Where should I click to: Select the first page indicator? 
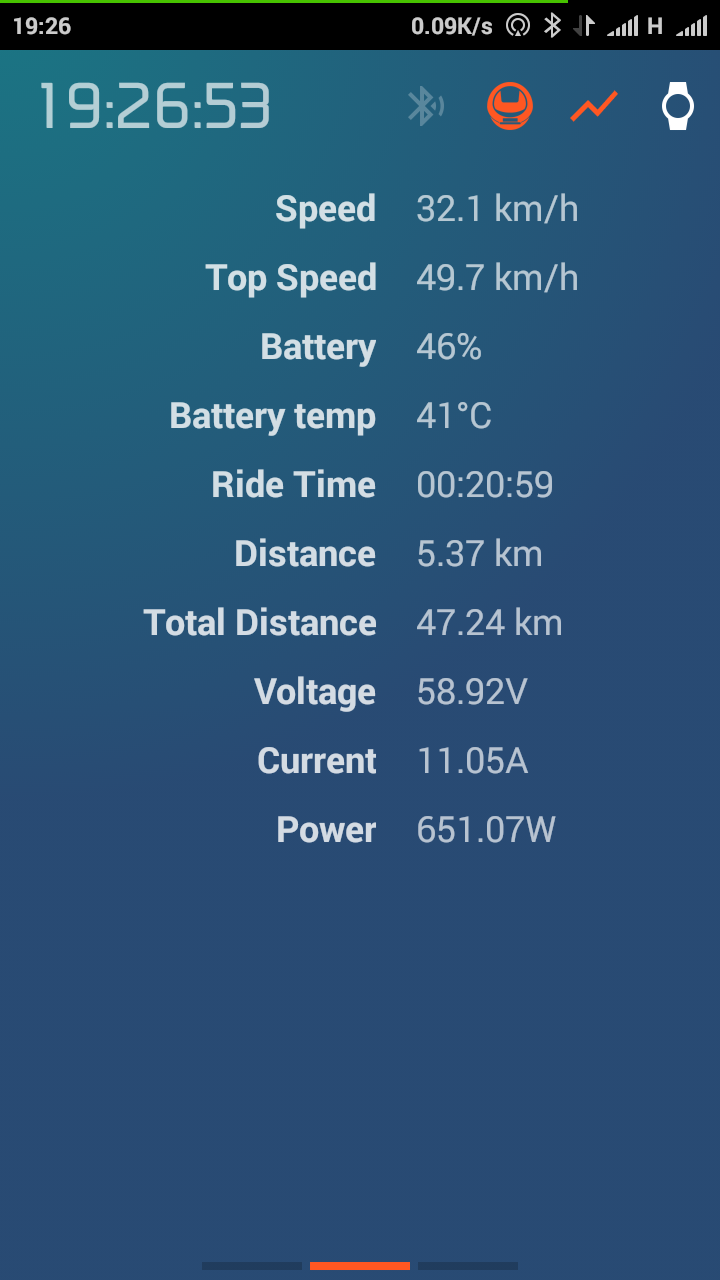(x=252, y=1266)
